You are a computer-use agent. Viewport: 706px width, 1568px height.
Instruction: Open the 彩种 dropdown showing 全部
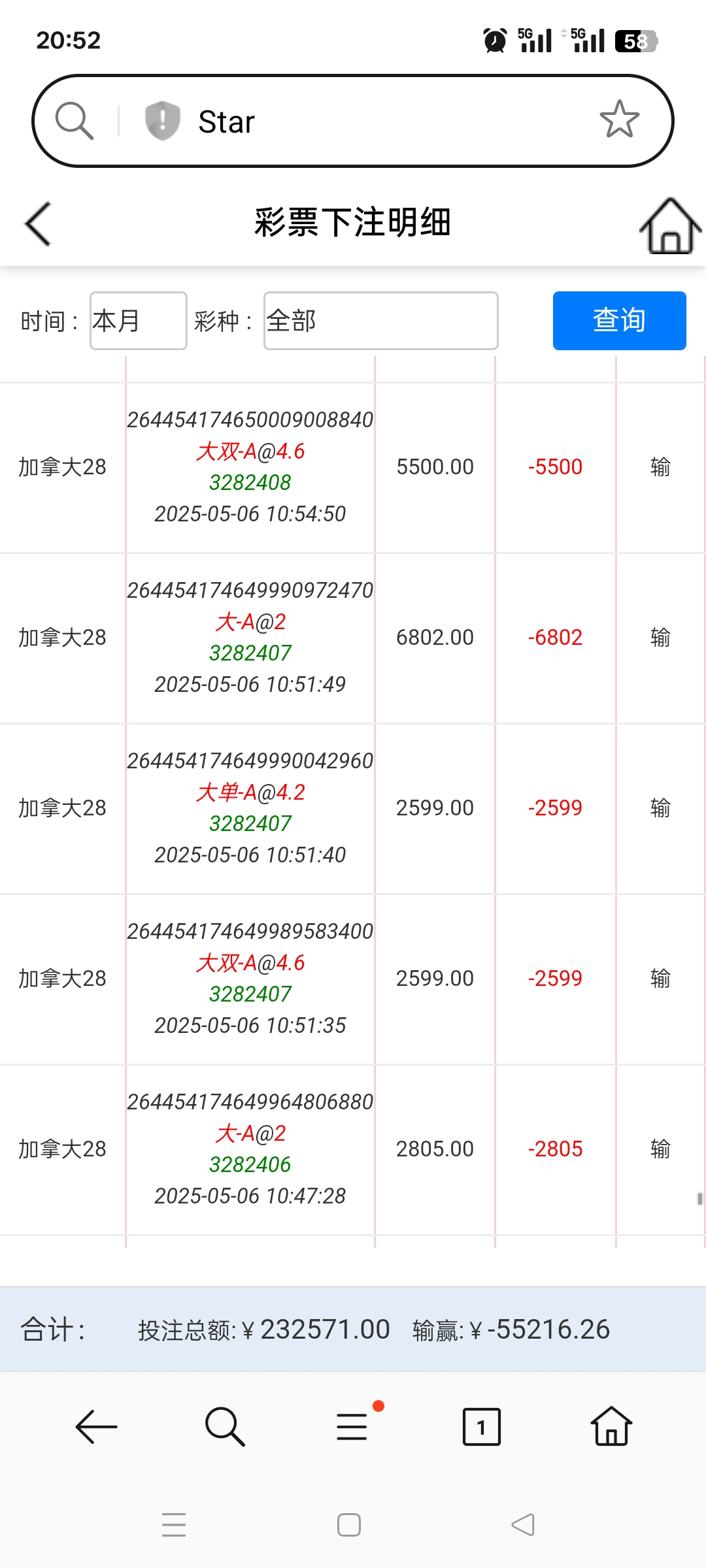[380, 321]
